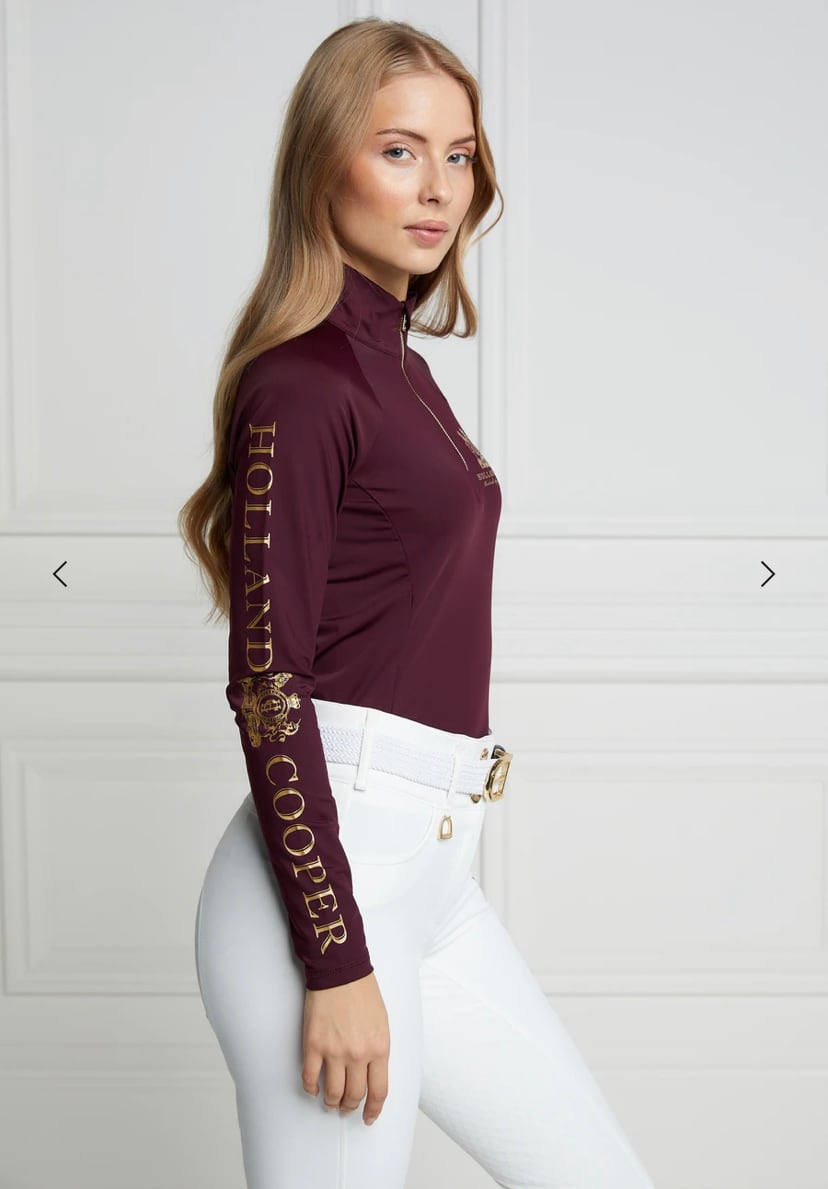Go to the next product image

767,574
